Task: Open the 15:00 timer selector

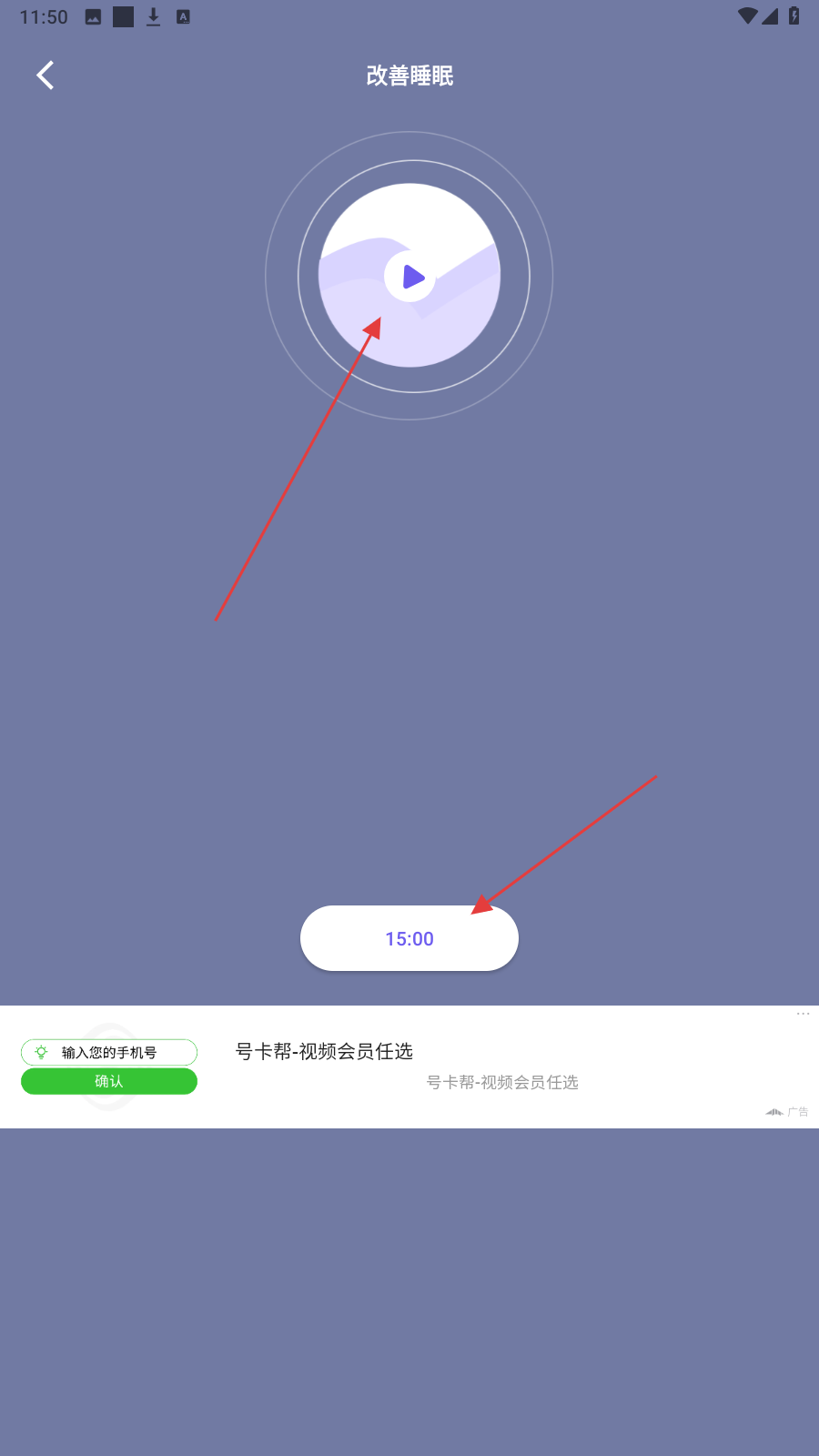Action: click(x=409, y=938)
